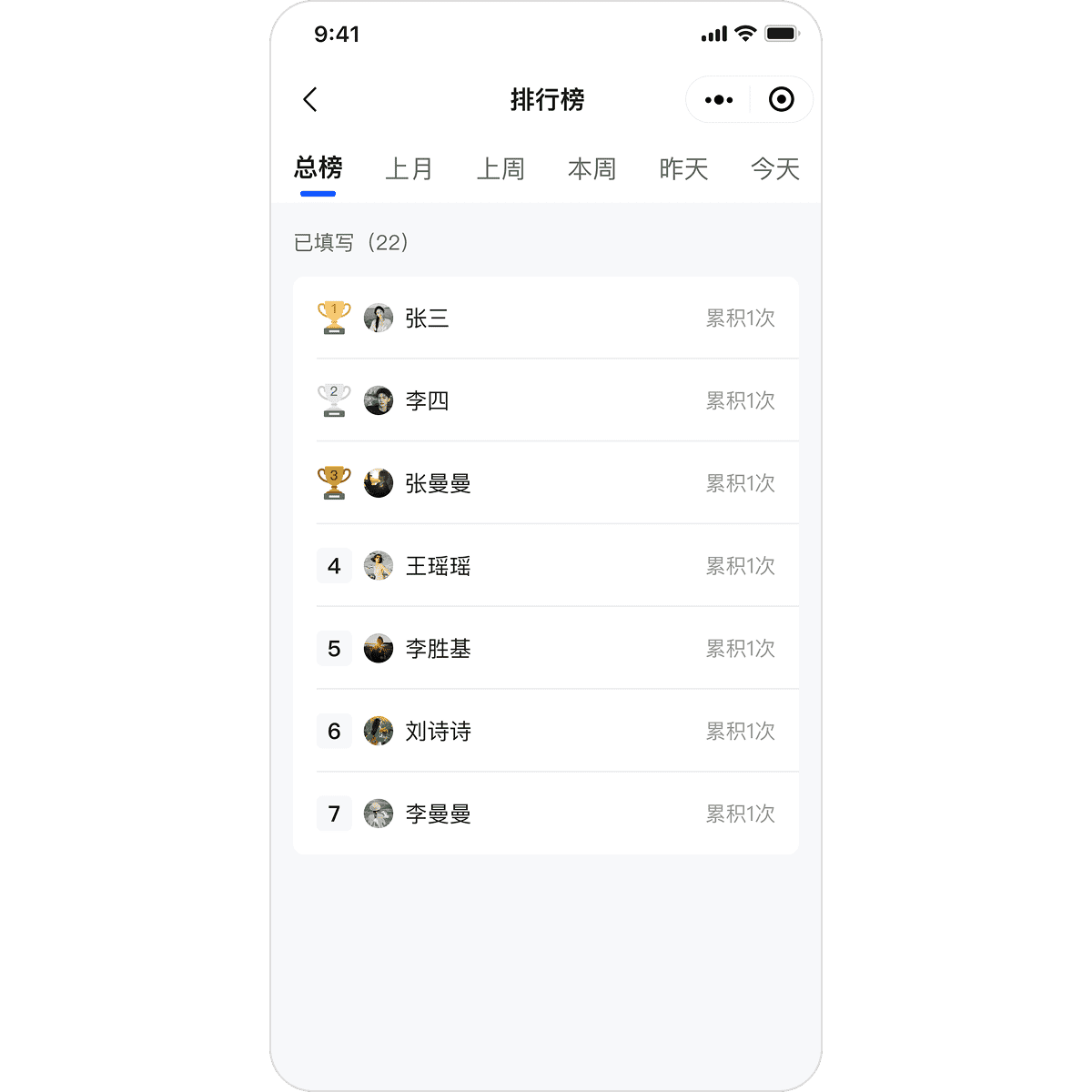Switch to the 昨天 tab

(683, 169)
